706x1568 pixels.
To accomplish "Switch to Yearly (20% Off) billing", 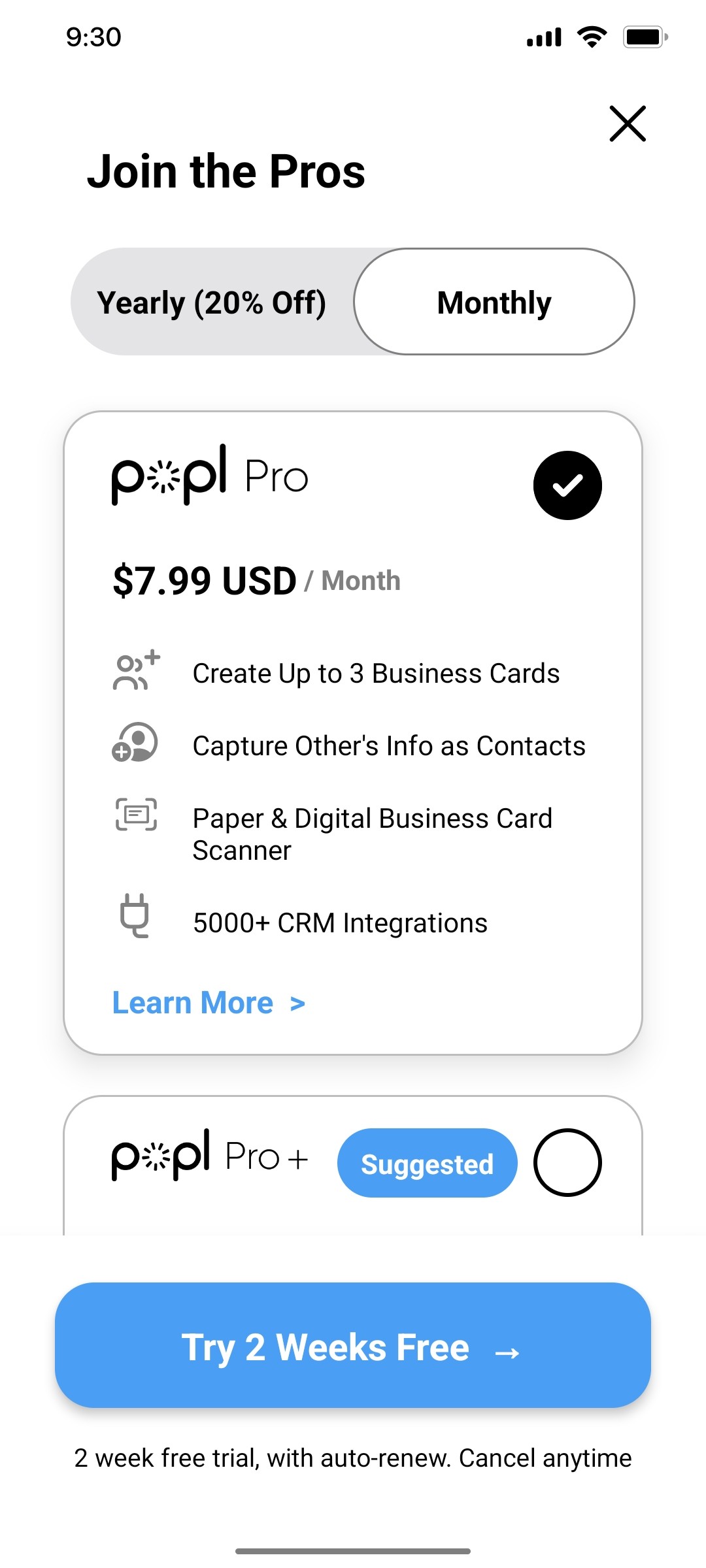I will click(x=212, y=302).
